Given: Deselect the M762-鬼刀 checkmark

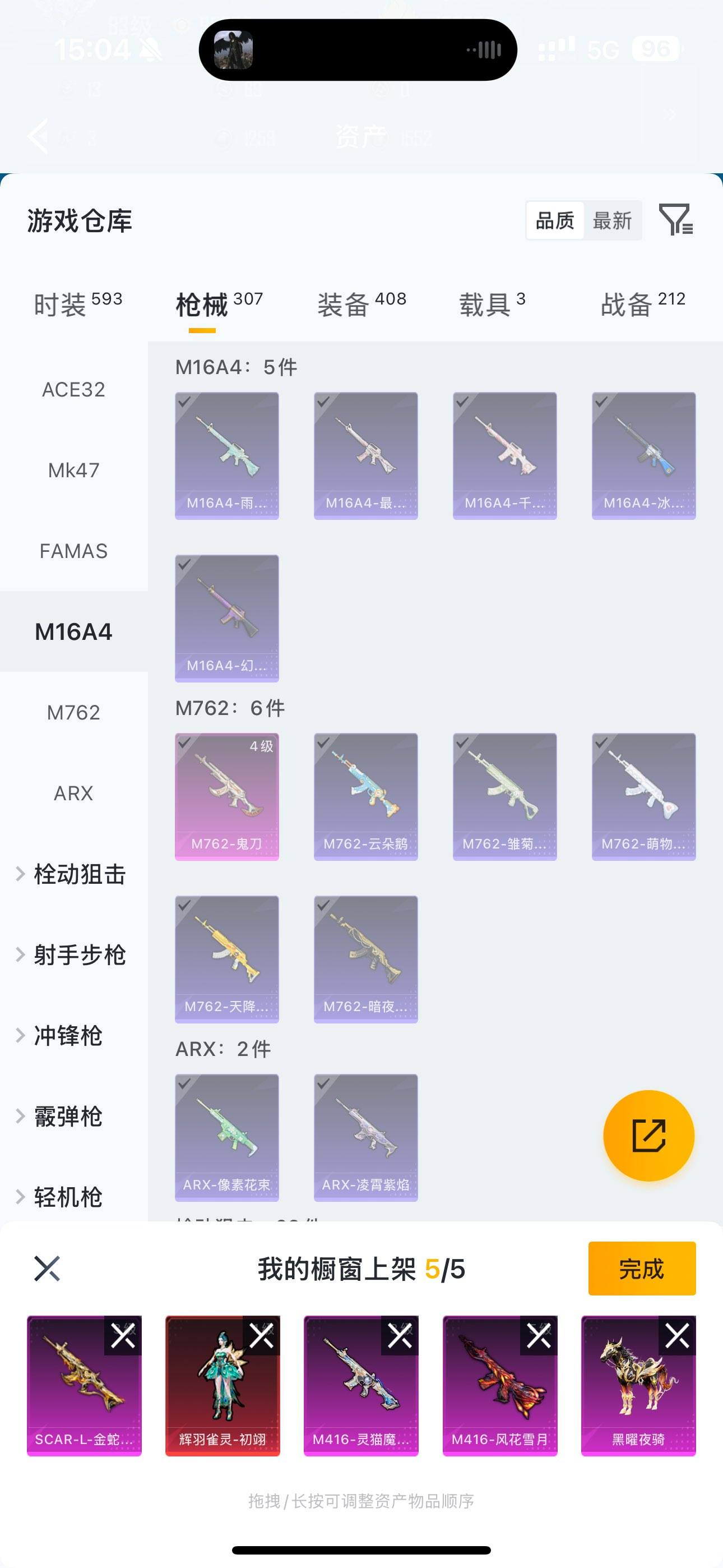Looking at the screenshot, I should coord(184,743).
